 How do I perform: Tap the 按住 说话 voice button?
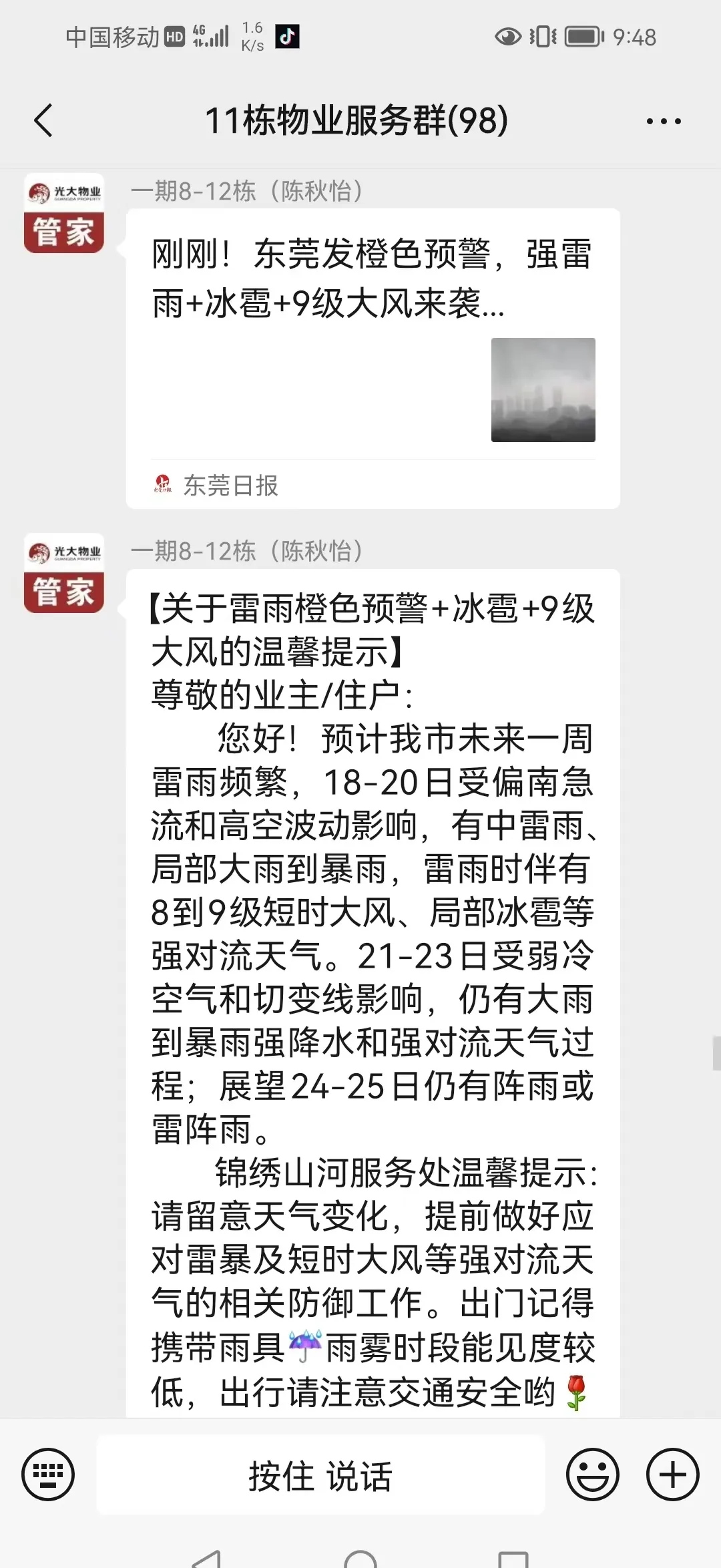(320, 1475)
